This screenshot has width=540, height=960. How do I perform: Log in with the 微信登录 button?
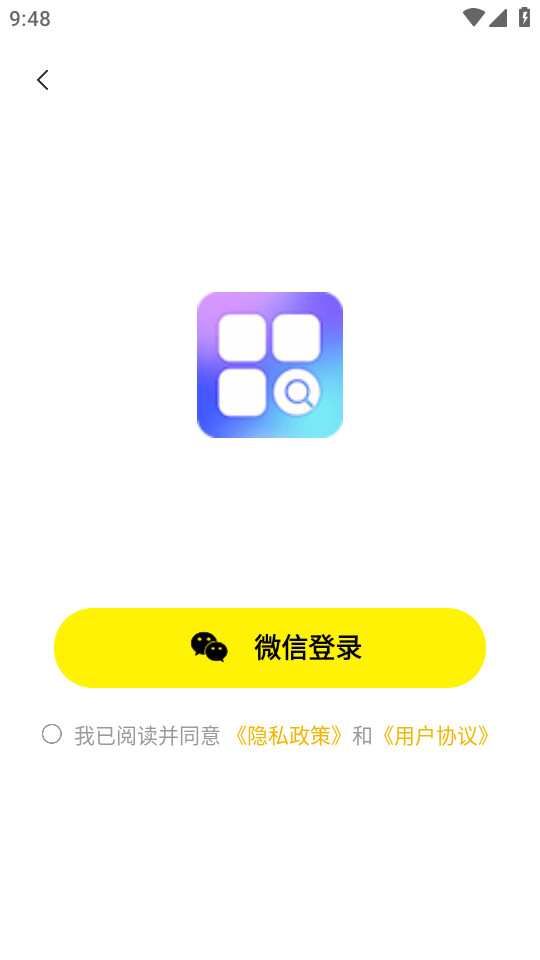point(270,648)
